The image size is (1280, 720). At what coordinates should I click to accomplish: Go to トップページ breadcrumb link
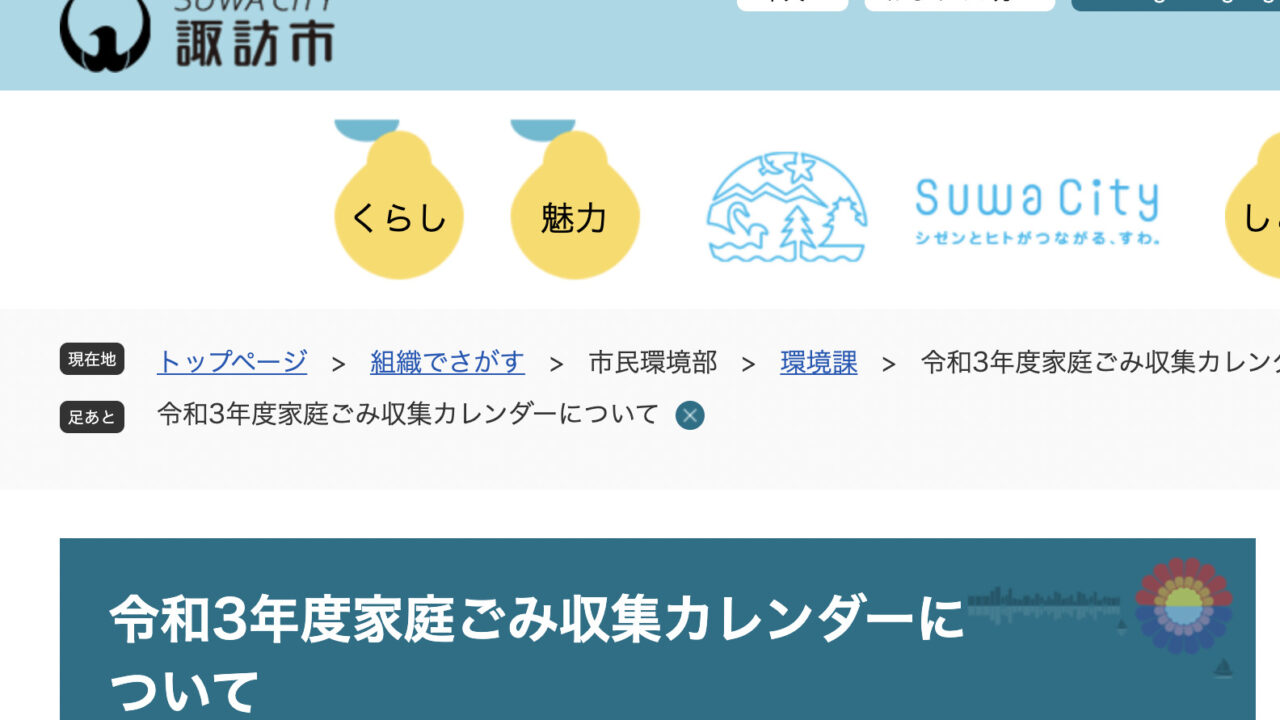pos(232,362)
